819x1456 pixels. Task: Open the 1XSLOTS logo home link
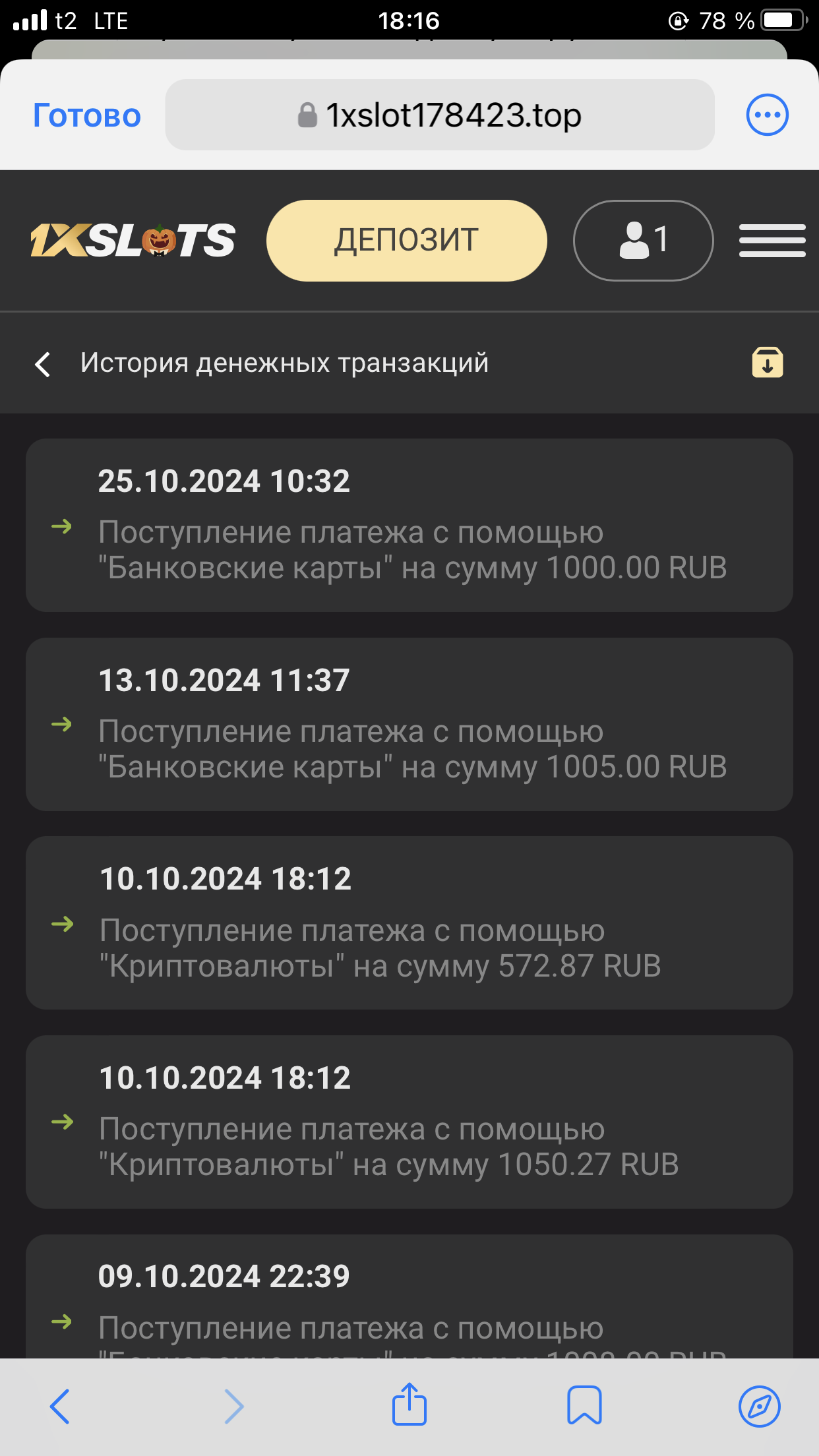tap(133, 241)
